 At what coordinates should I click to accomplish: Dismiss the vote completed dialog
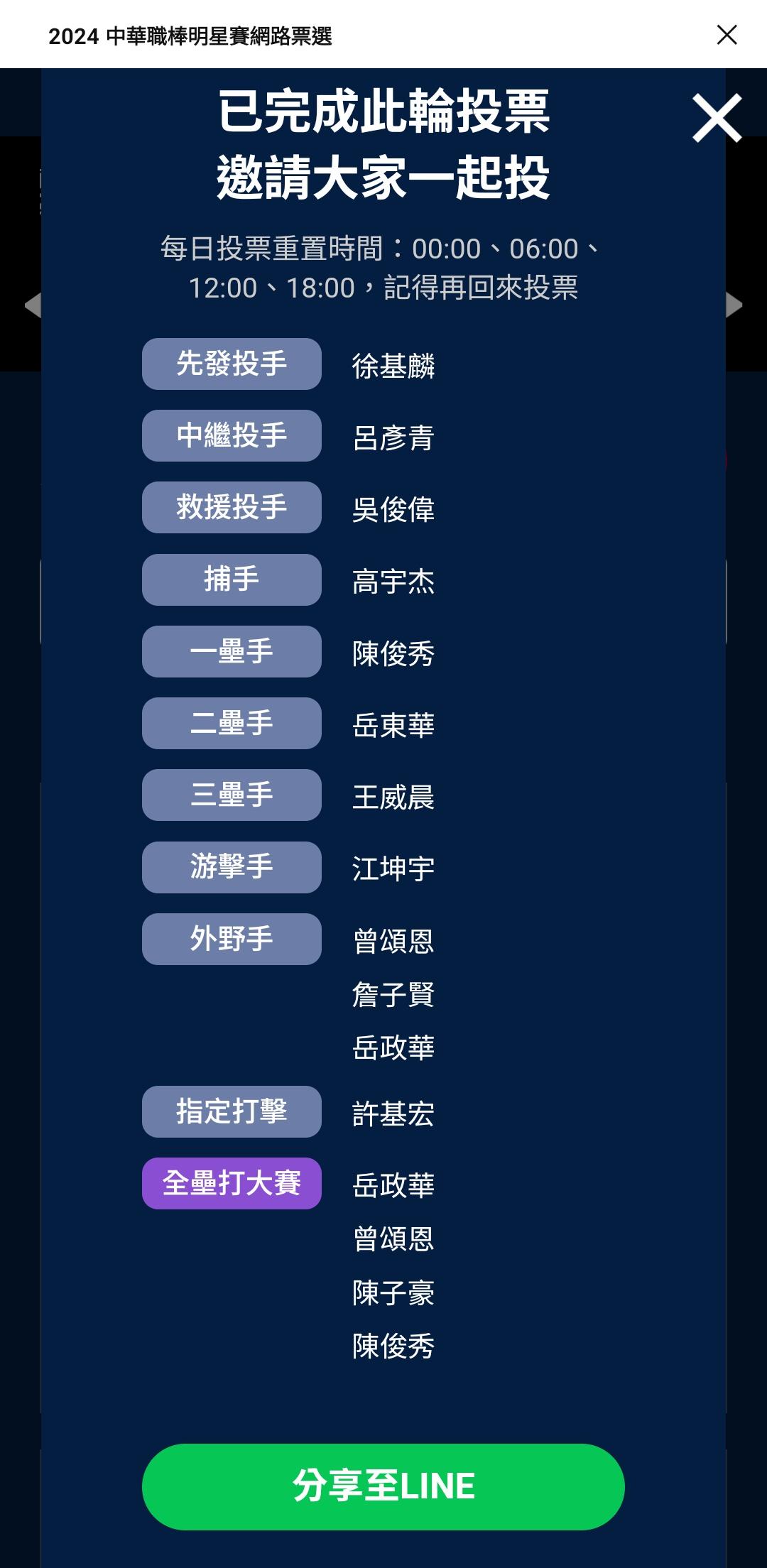click(717, 119)
